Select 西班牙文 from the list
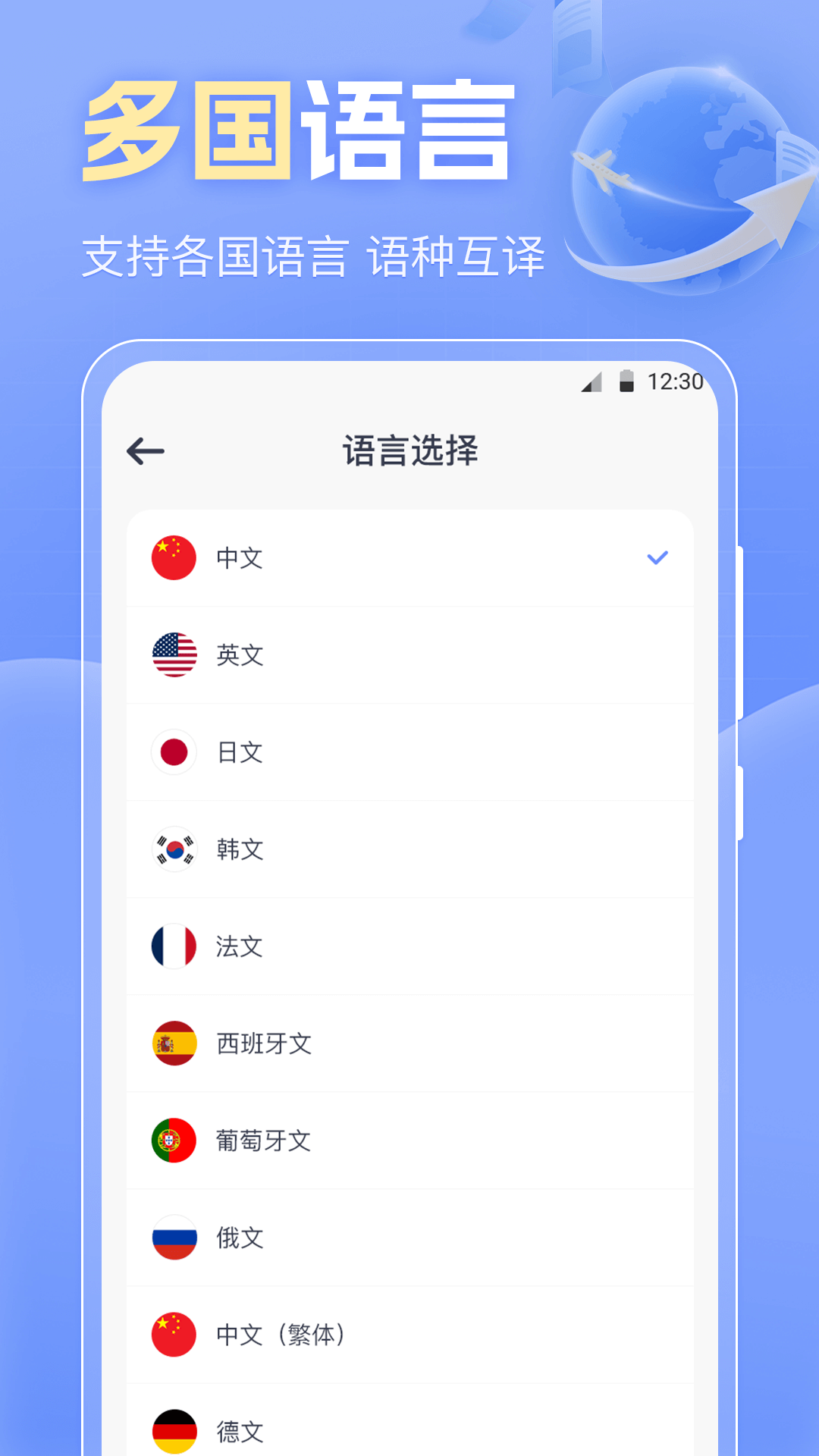 (x=409, y=1043)
